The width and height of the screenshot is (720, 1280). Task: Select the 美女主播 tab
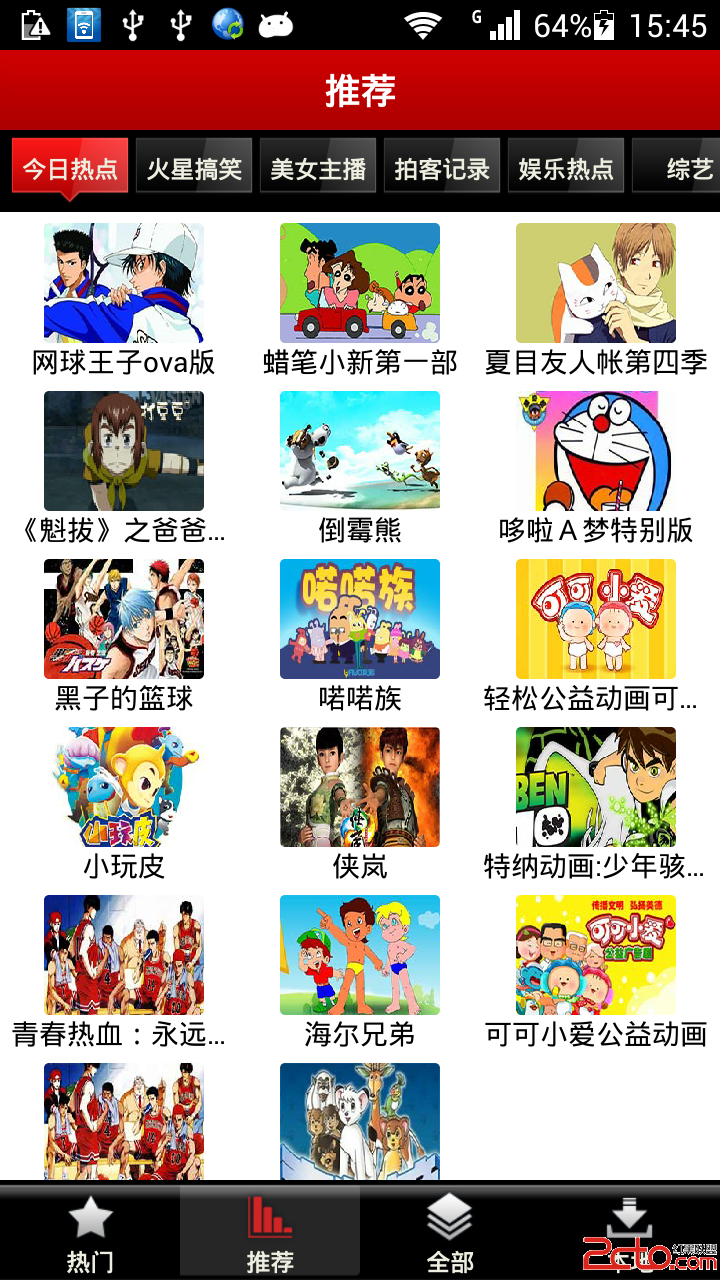pos(318,167)
